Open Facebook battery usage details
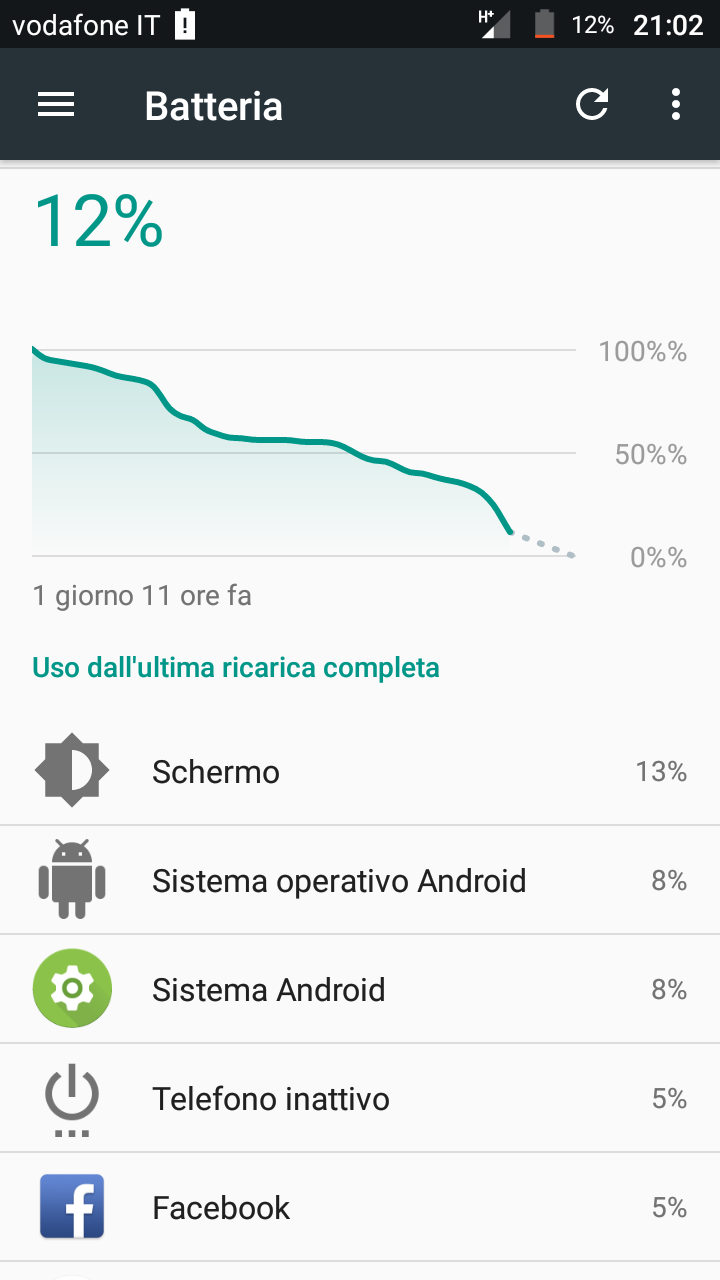 pyautogui.click(x=360, y=1207)
